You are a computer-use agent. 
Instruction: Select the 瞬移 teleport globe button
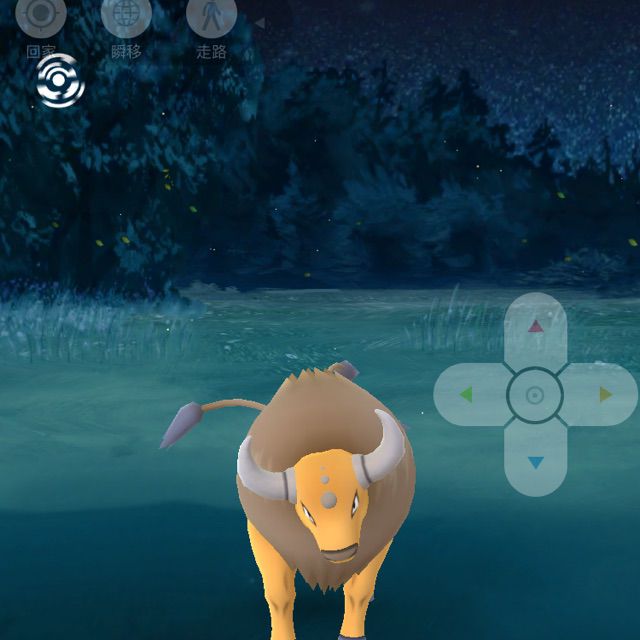click(126, 17)
